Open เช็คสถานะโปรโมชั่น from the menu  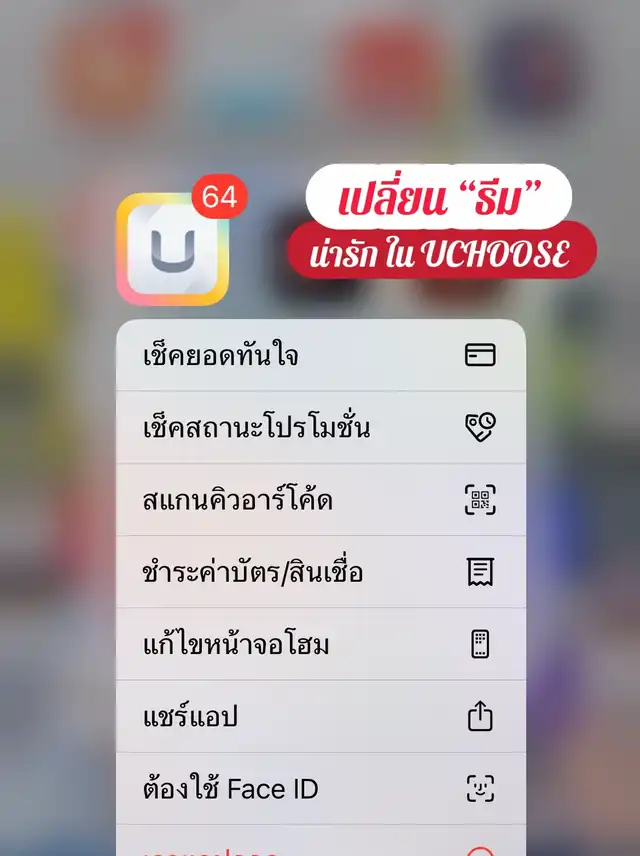[x=321, y=427]
